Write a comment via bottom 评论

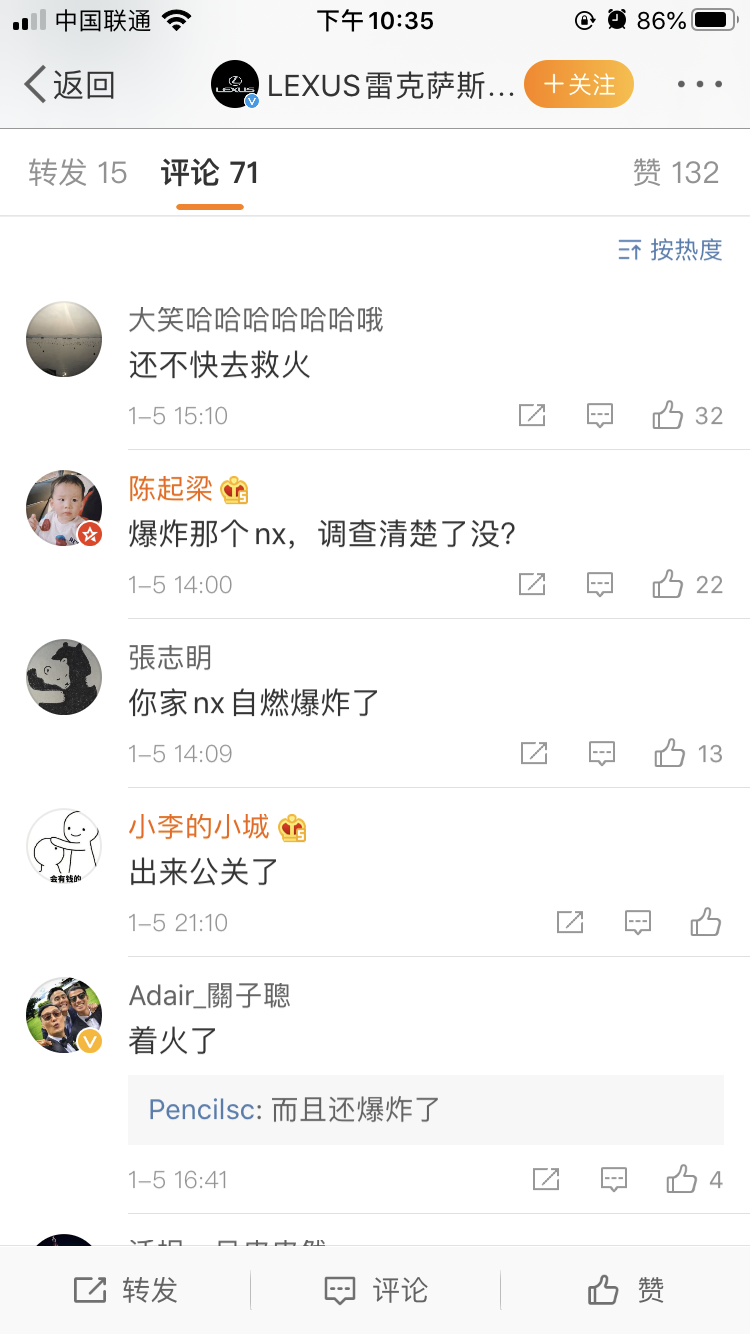pyautogui.click(x=375, y=1290)
